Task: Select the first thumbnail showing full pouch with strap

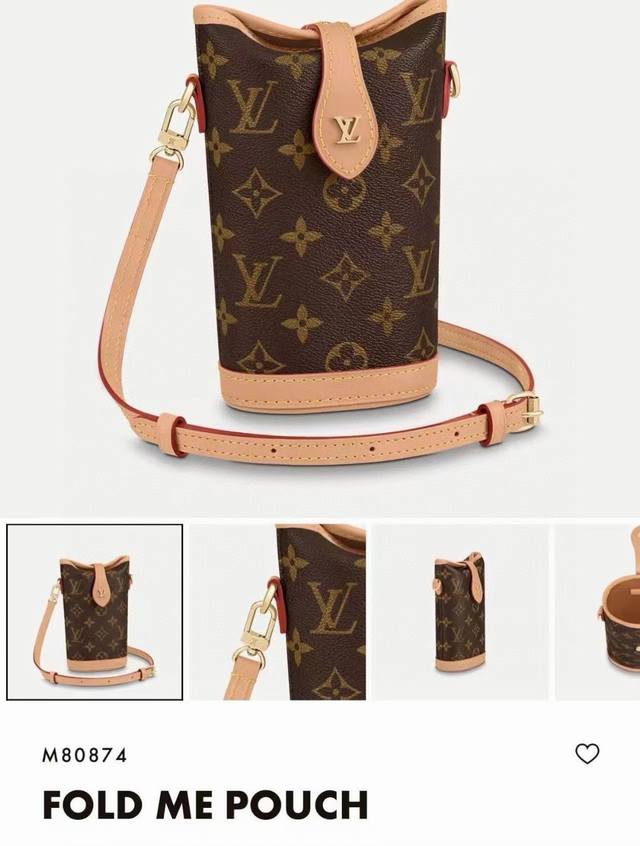Action: pyautogui.click(x=95, y=612)
